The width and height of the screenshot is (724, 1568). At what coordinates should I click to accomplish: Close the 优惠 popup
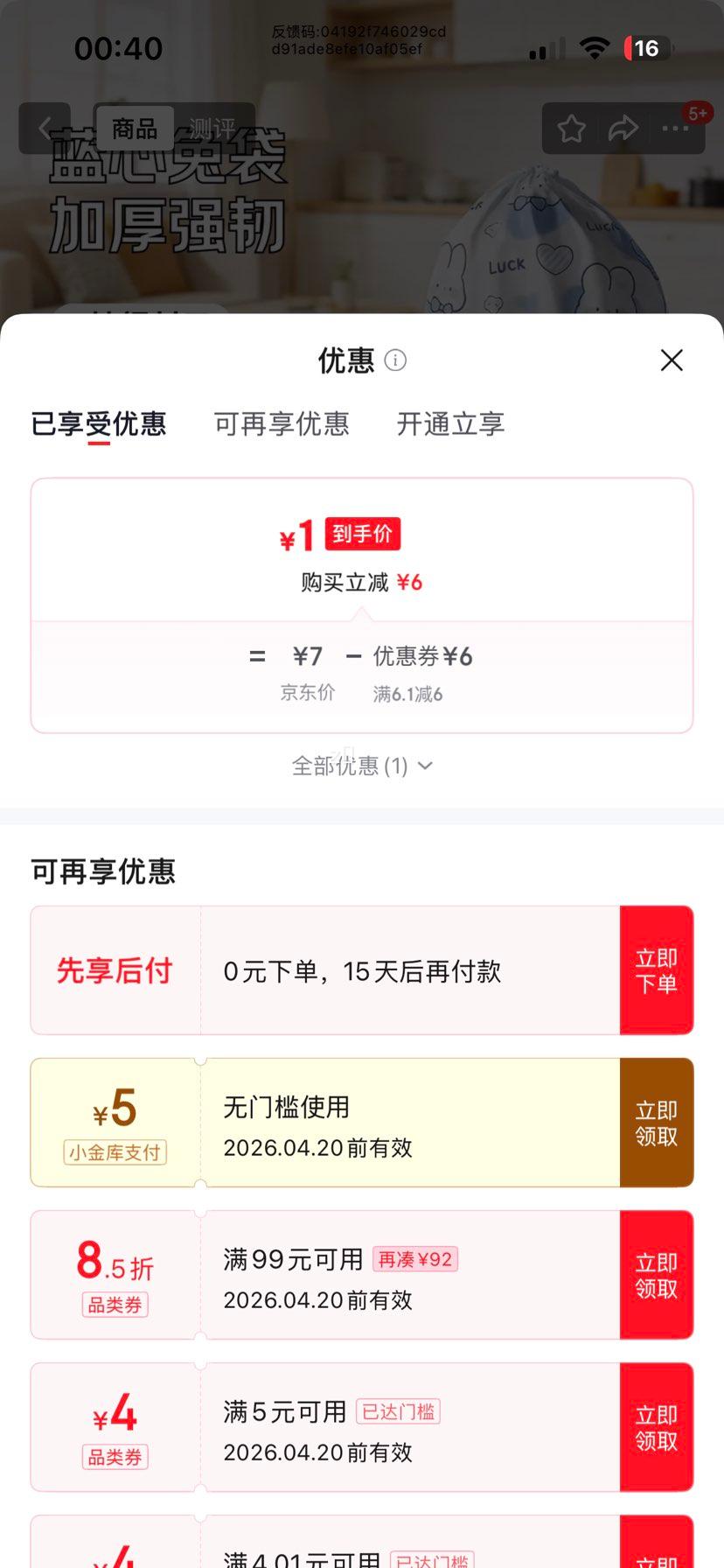click(x=671, y=360)
